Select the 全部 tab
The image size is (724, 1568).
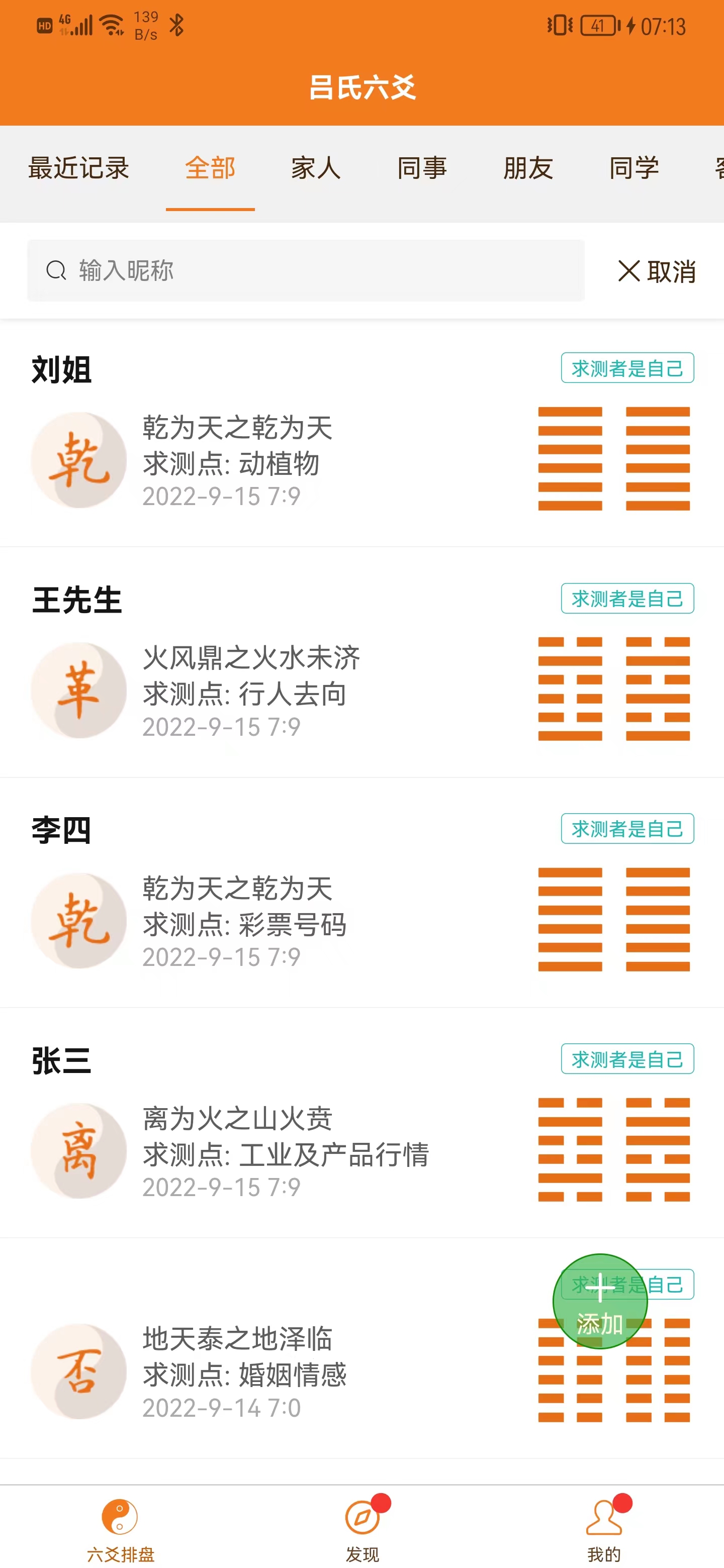point(210,168)
